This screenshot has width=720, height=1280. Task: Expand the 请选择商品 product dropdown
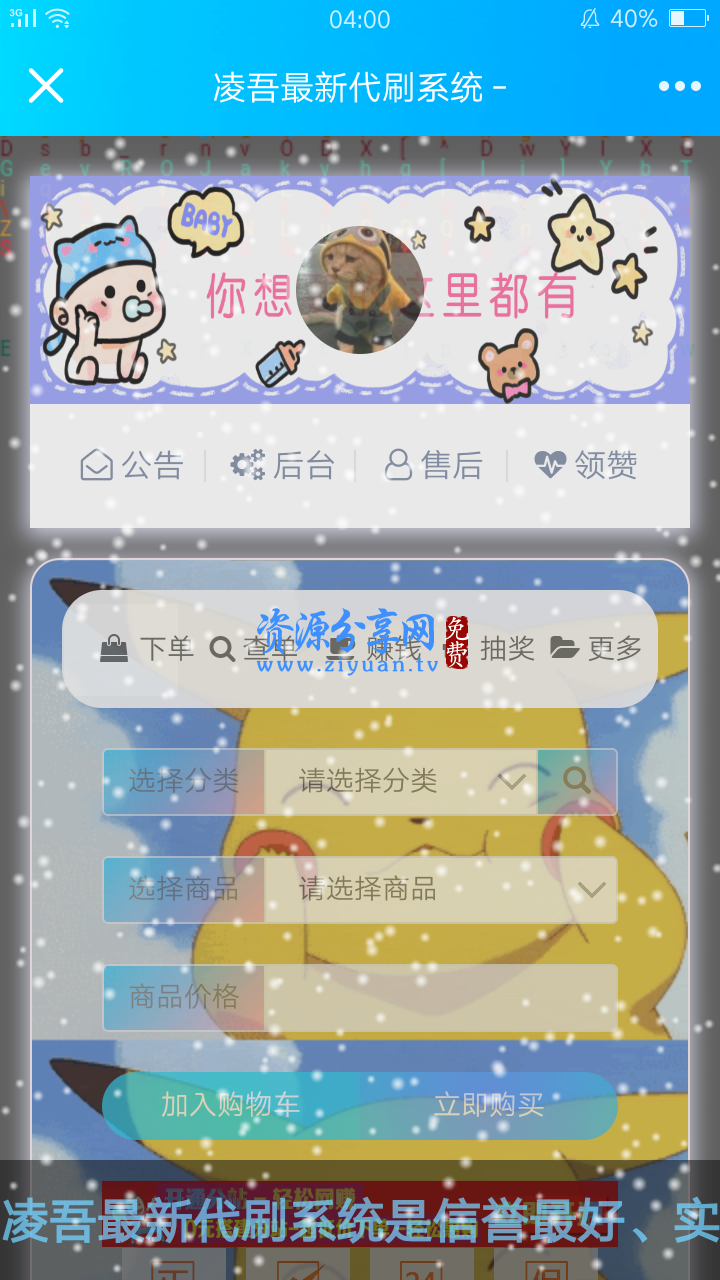440,889
